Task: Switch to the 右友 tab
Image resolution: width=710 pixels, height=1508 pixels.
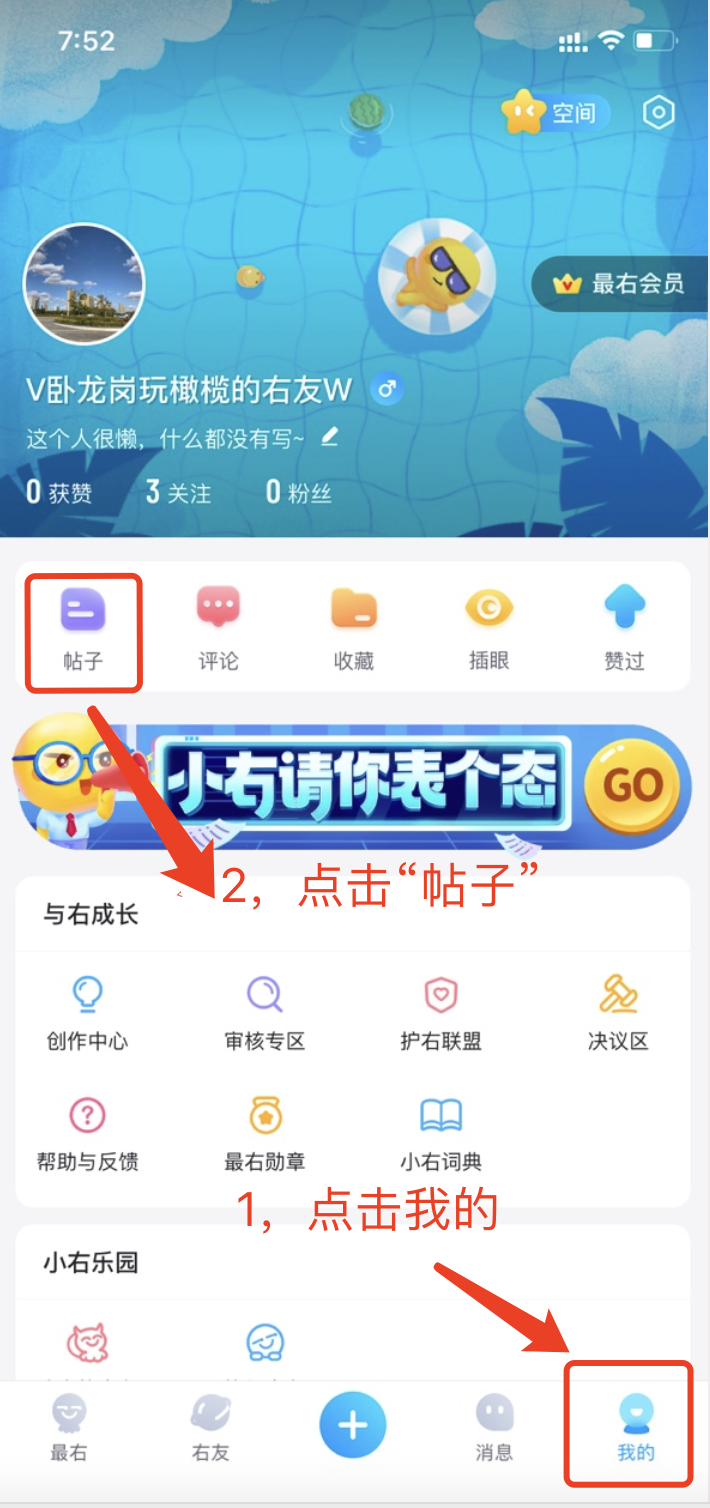Action: [210, 1429]
